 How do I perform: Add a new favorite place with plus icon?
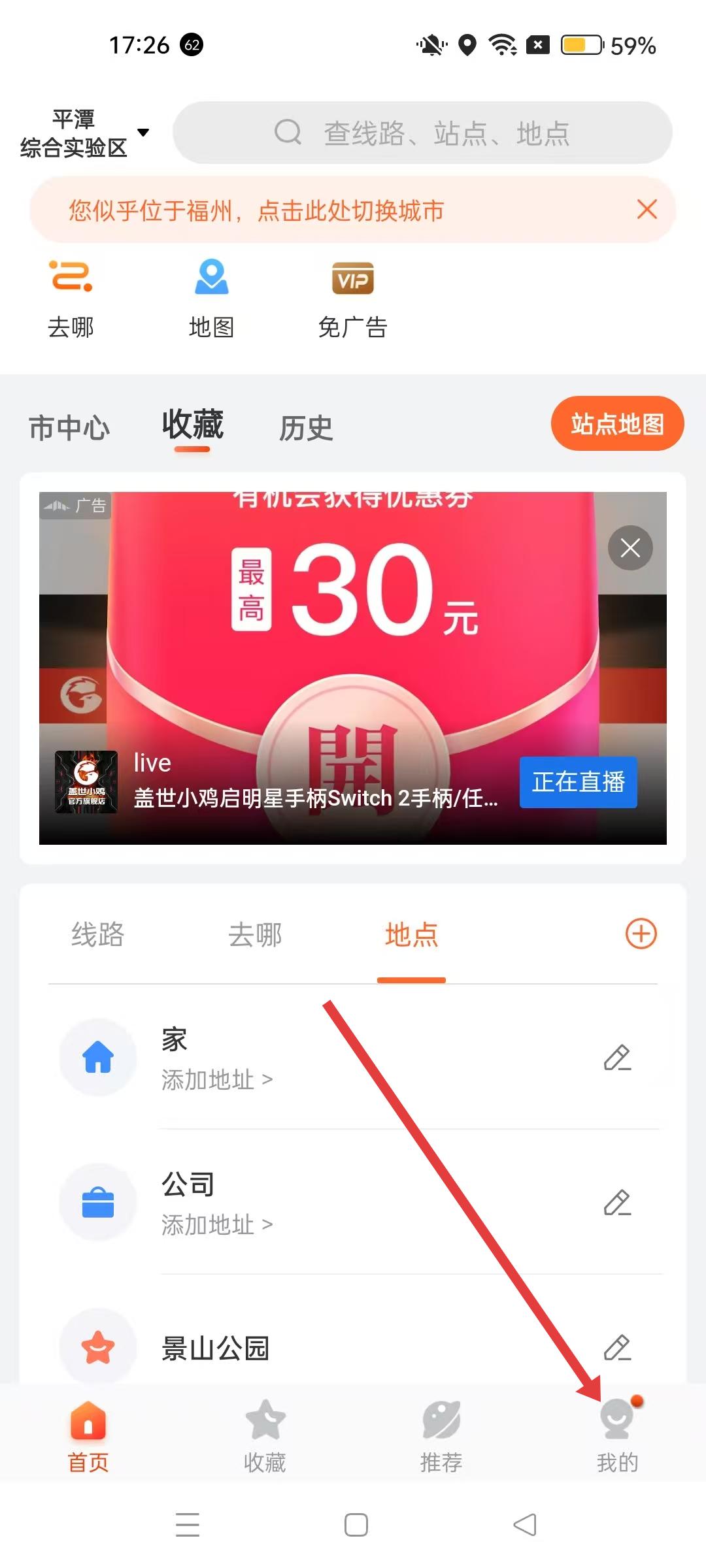pyautogui.click(x=641, y=934)
